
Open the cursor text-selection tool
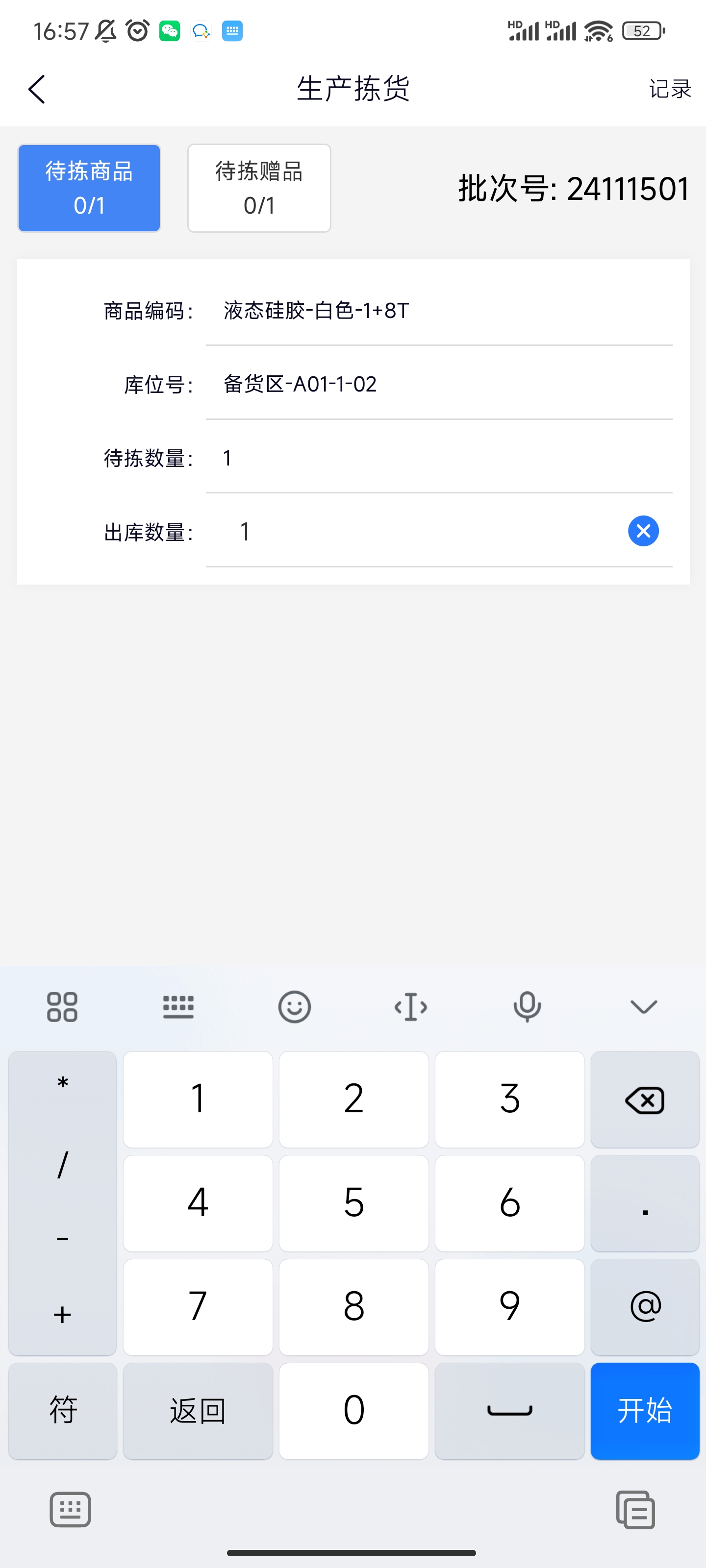410,1006
